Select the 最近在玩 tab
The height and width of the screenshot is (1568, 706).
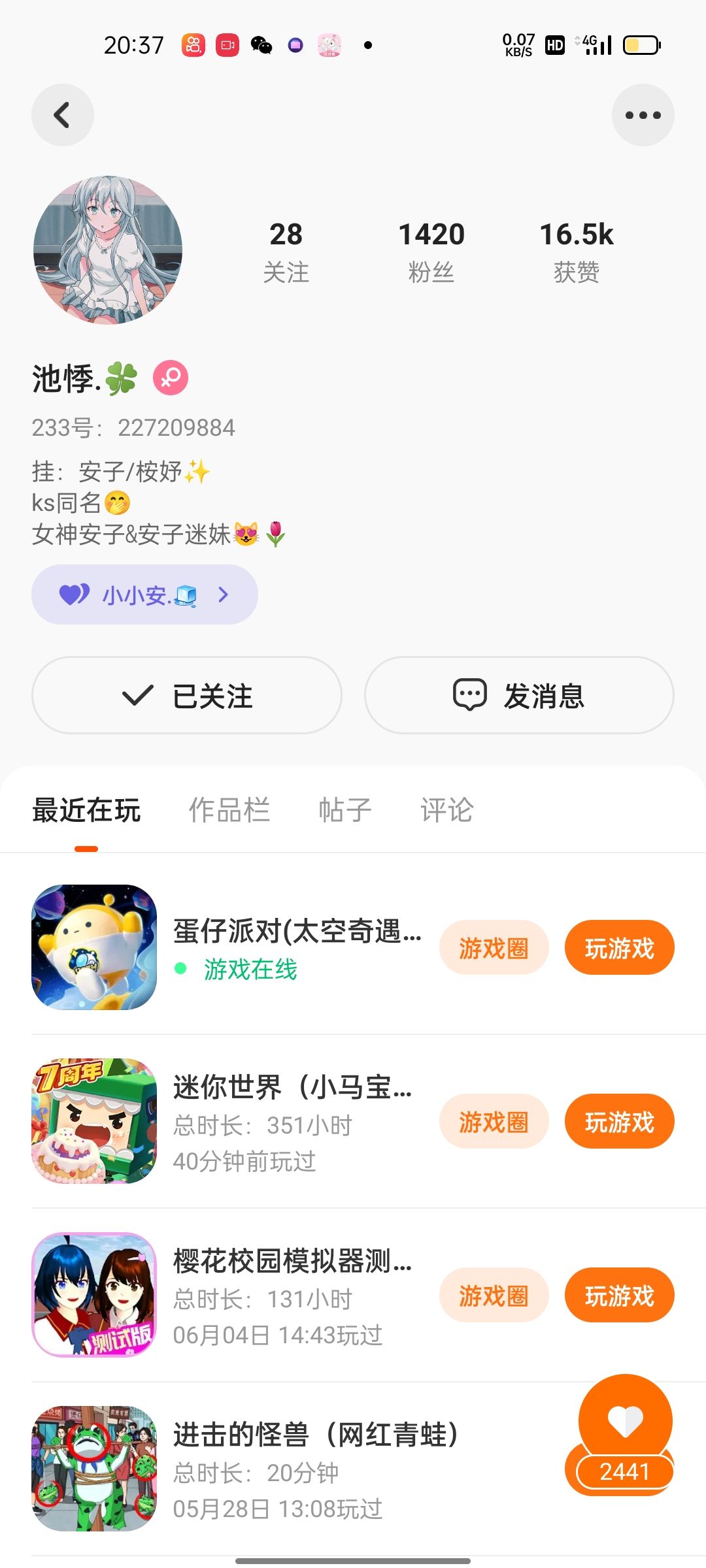(x=86, y=810)
